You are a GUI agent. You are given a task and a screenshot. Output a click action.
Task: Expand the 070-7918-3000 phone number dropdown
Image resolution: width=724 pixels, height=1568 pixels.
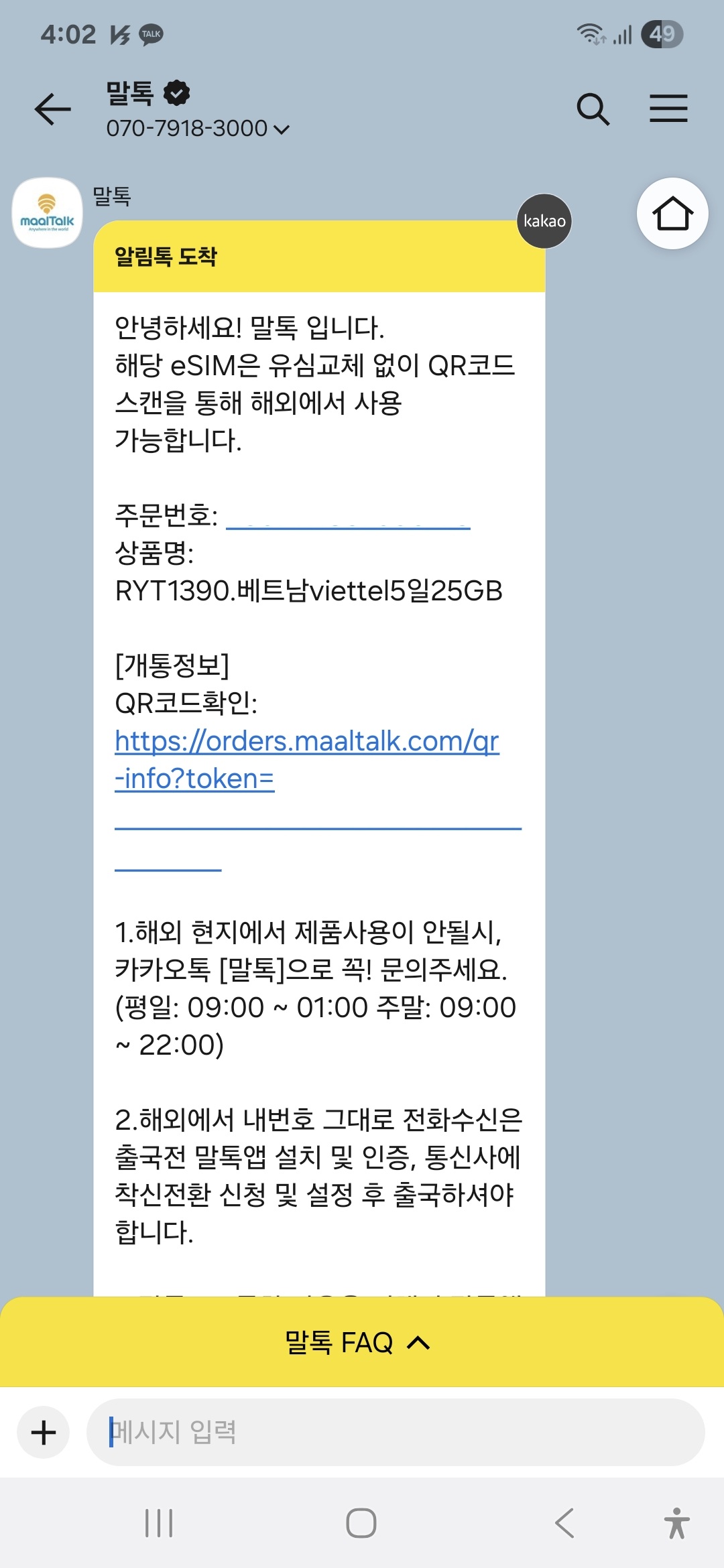coord(282,129)
